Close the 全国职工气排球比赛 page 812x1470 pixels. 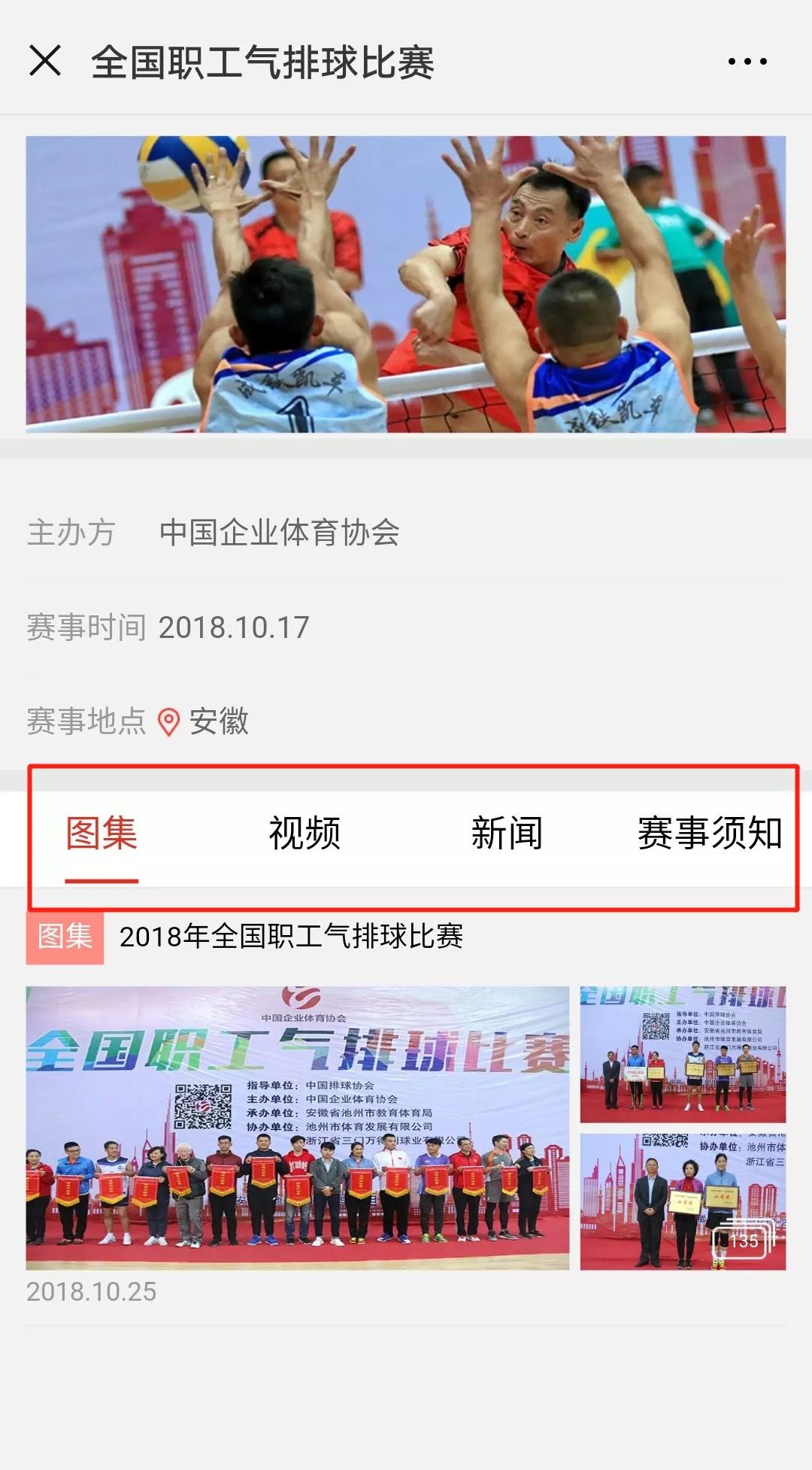[45, 61]
